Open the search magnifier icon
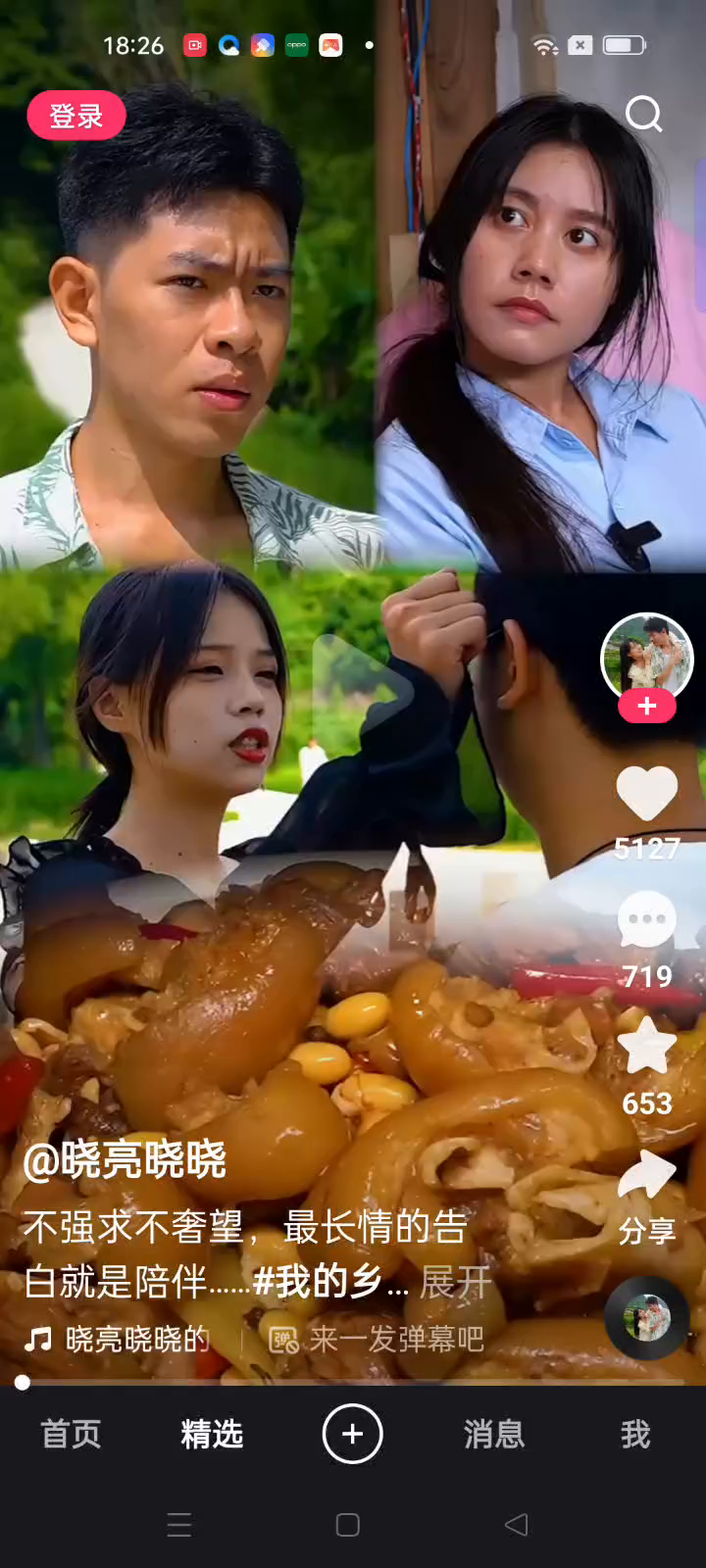The width and height of the screenshot is (706, 1568). [644, 115]
